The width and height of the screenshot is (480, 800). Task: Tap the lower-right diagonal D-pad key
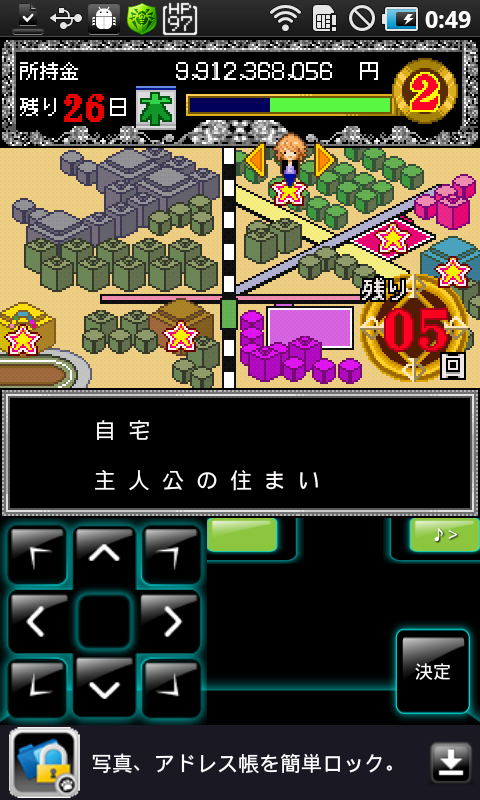(170, 687)
